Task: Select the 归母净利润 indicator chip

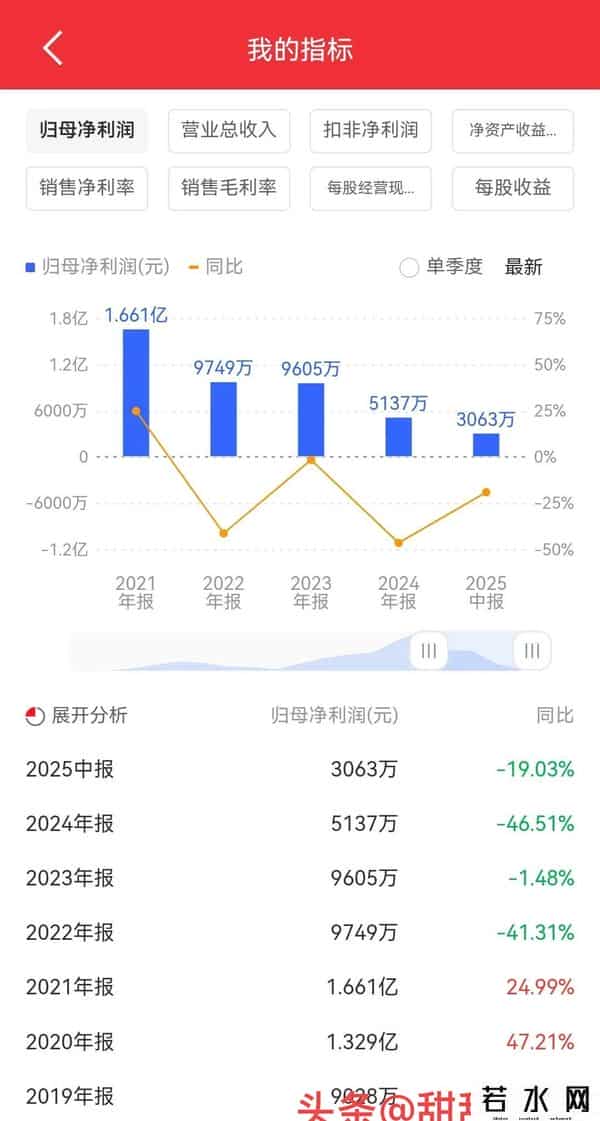Action: click(x=87, y=130)
